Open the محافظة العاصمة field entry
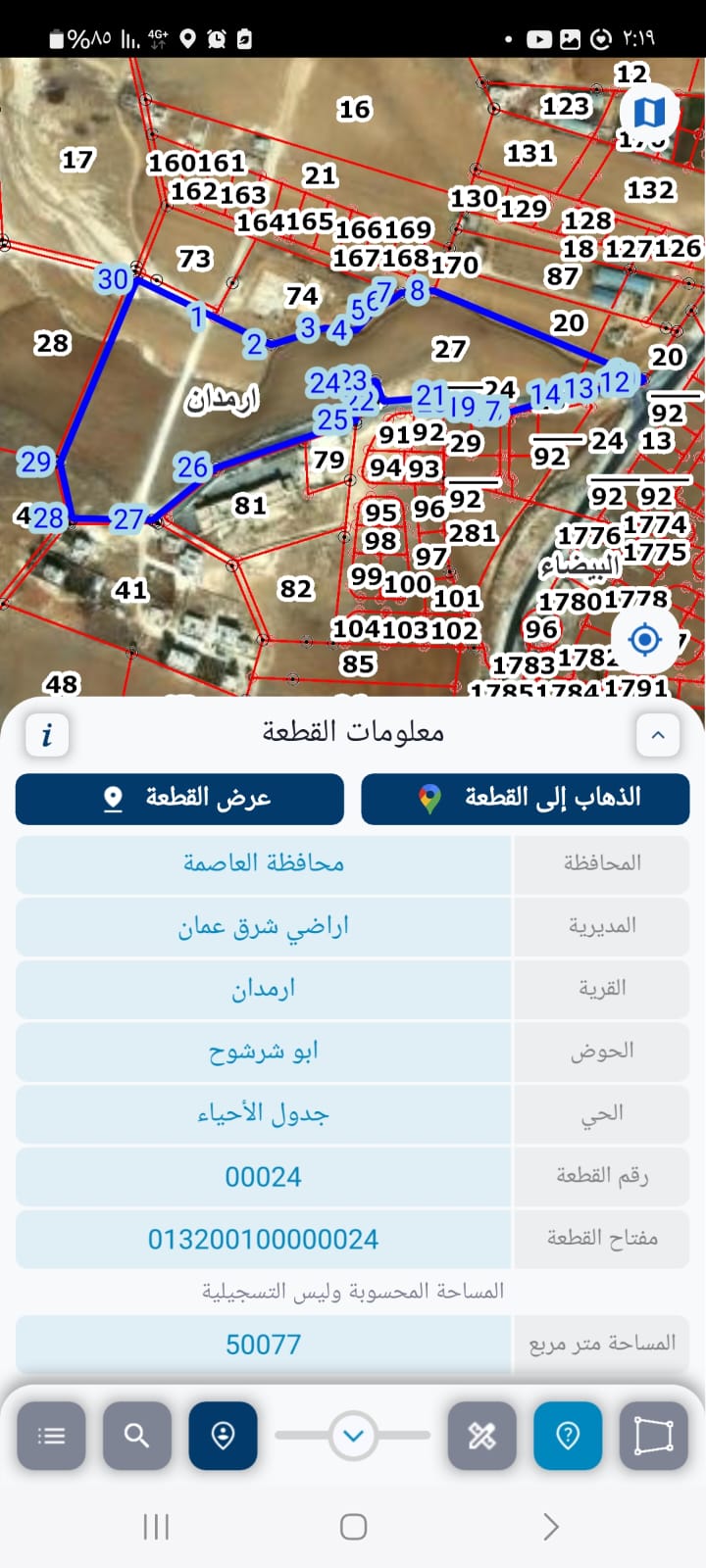The width and height of the screenshot is (706, 1568). [x=263, y=864]
